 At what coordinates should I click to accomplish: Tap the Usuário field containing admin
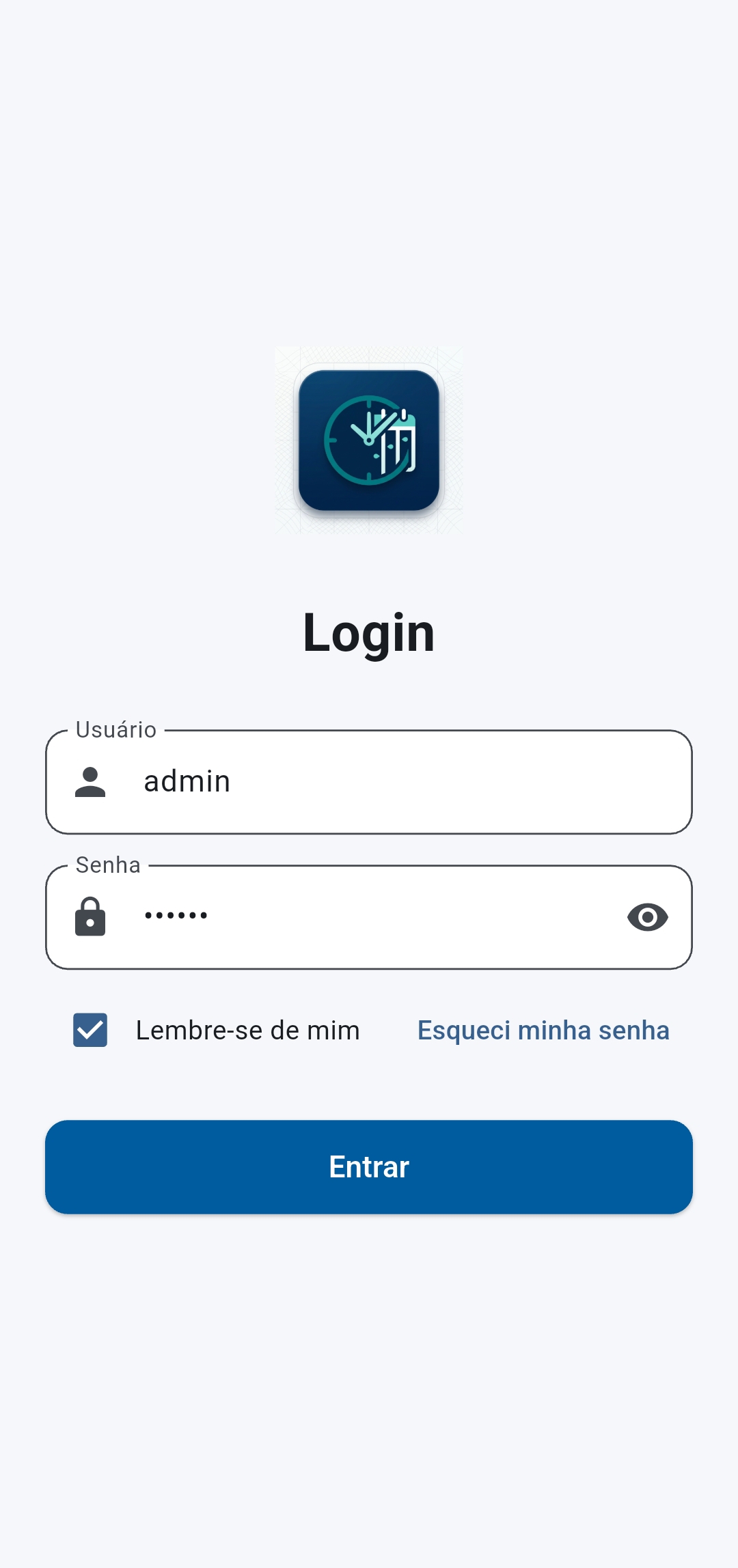click(369, 782)
